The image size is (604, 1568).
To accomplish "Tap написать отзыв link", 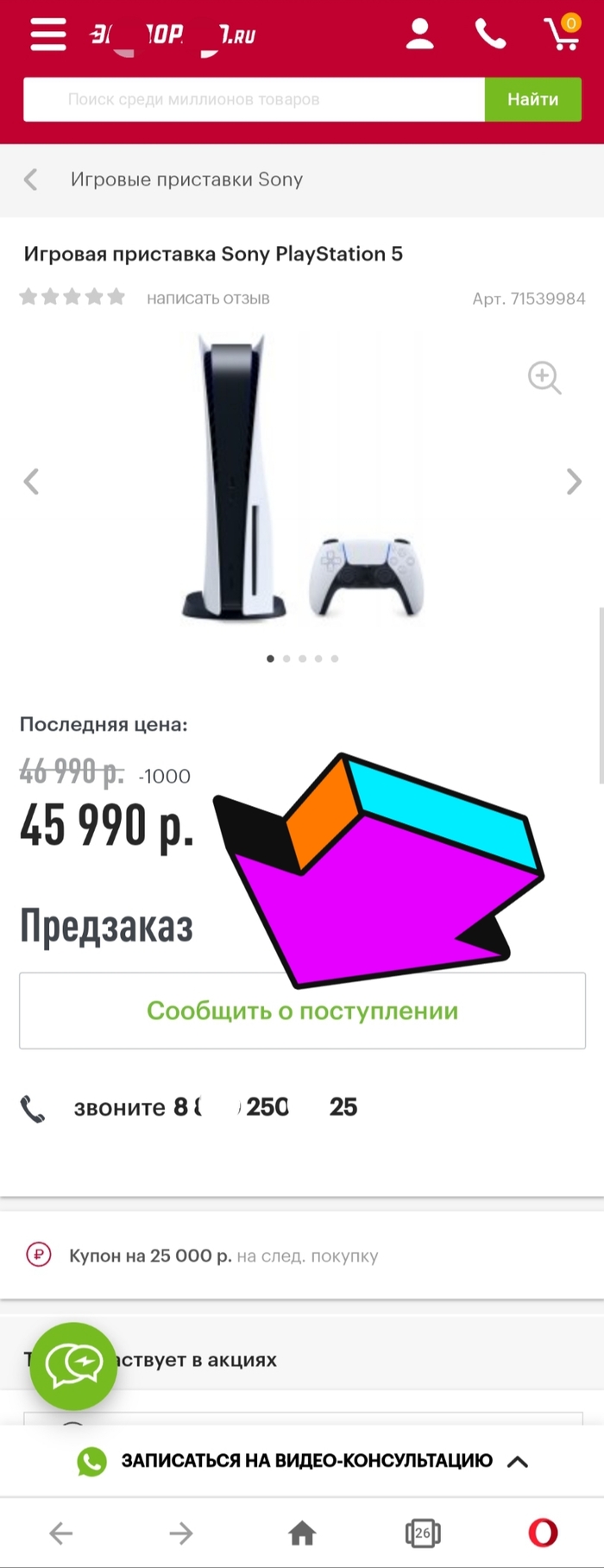I will [x=208, y=299].
